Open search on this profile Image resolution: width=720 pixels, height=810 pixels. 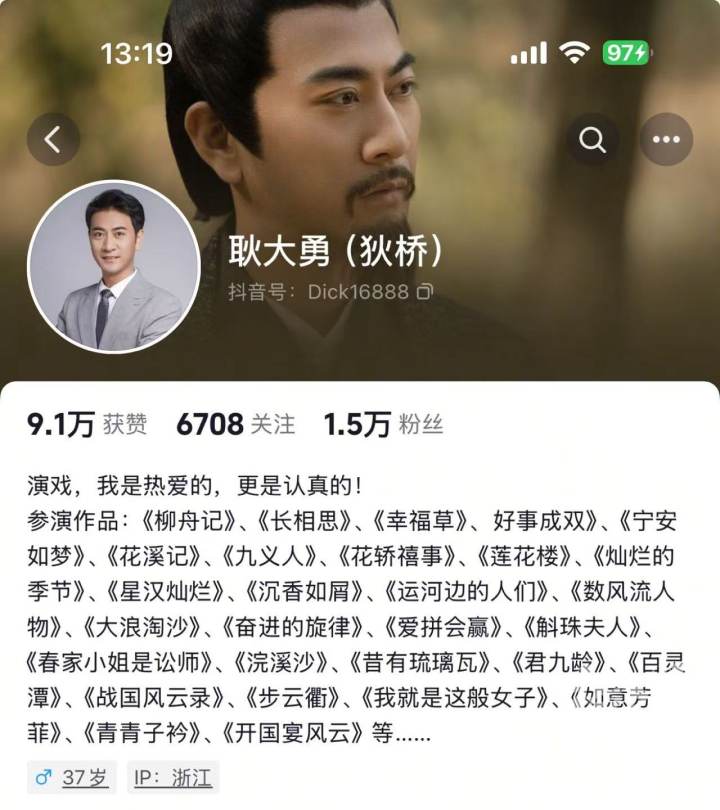pyautogui.click(x=592, y=139)
